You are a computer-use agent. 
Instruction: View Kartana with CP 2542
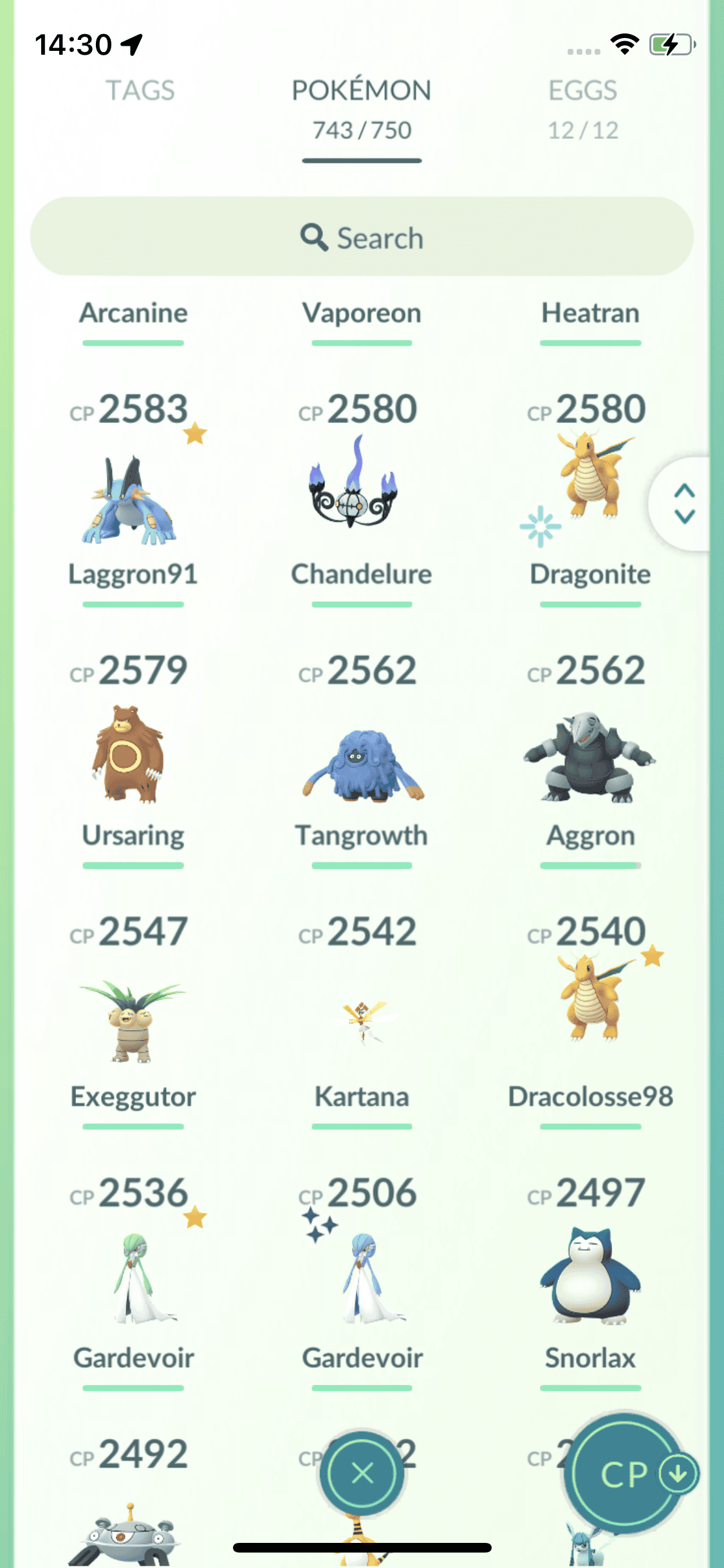(361, 1023)
